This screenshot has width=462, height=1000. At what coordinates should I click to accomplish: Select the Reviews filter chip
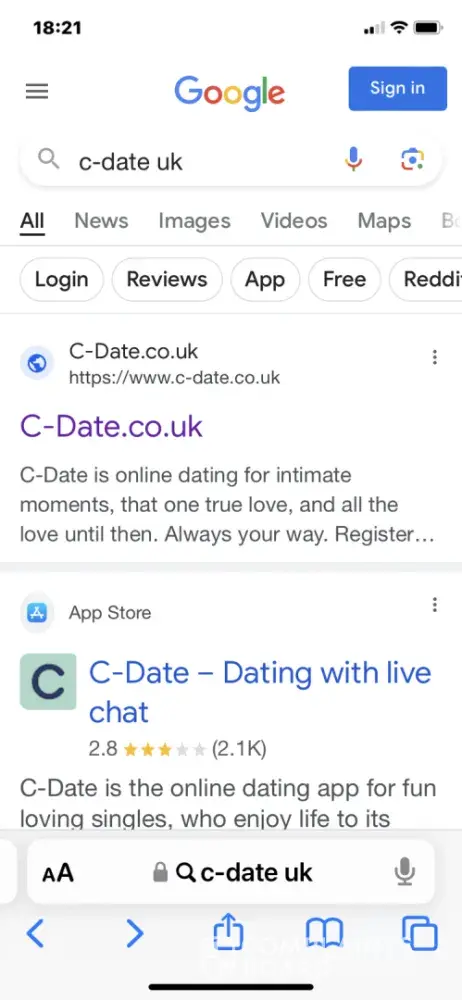click(x=167, y=279)
